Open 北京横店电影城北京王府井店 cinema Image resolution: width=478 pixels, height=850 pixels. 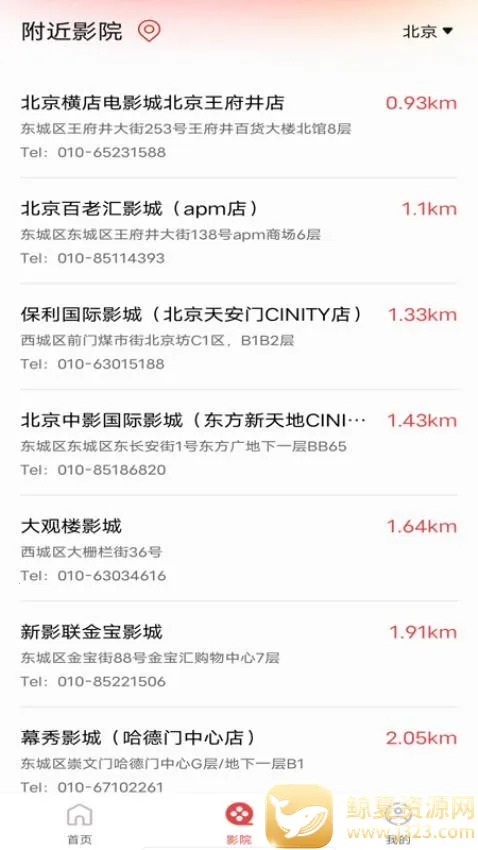tap(239, 127)
